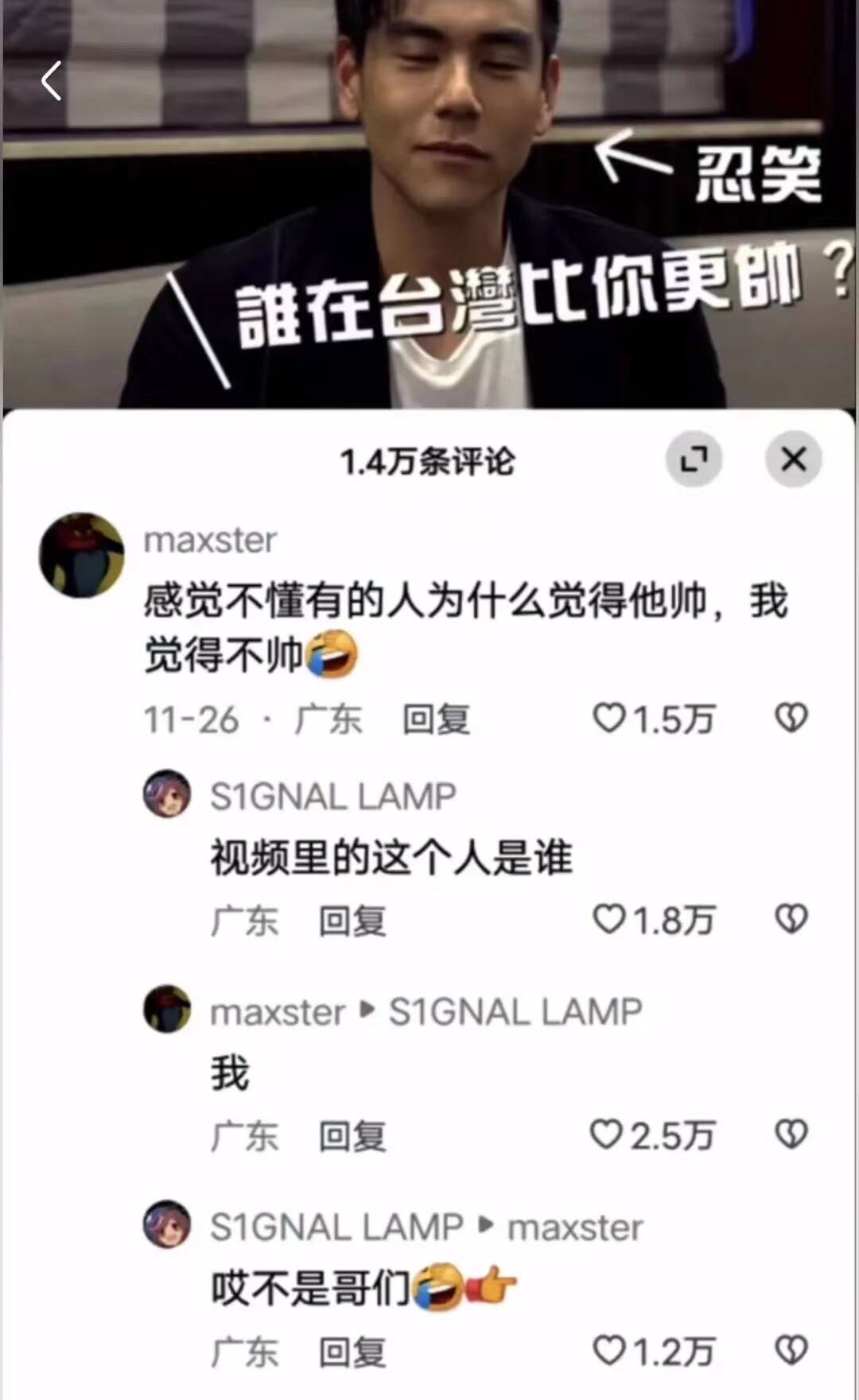Dislike the comment 视频里的这个人是谁
This screenshot has width=859, height=1400.
tap(791, 920)
